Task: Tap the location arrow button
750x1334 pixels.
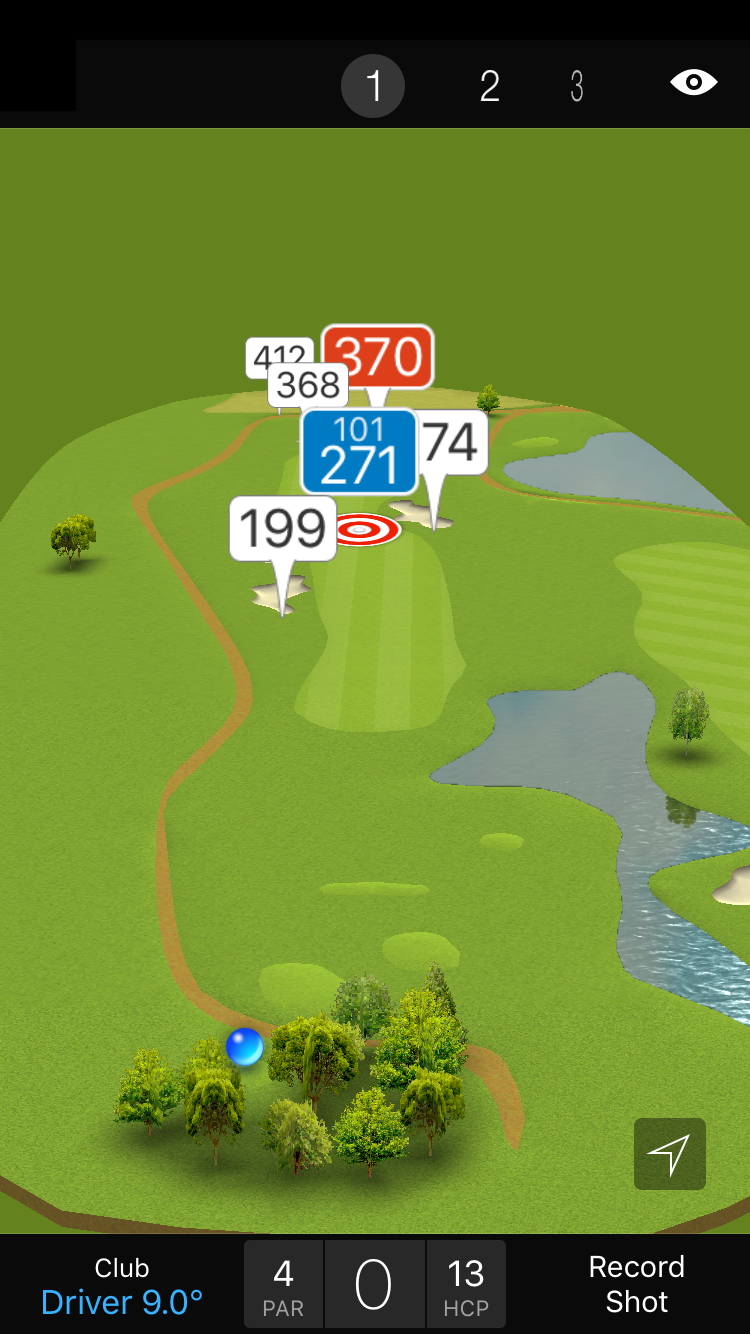Action: click(669, 1154)
